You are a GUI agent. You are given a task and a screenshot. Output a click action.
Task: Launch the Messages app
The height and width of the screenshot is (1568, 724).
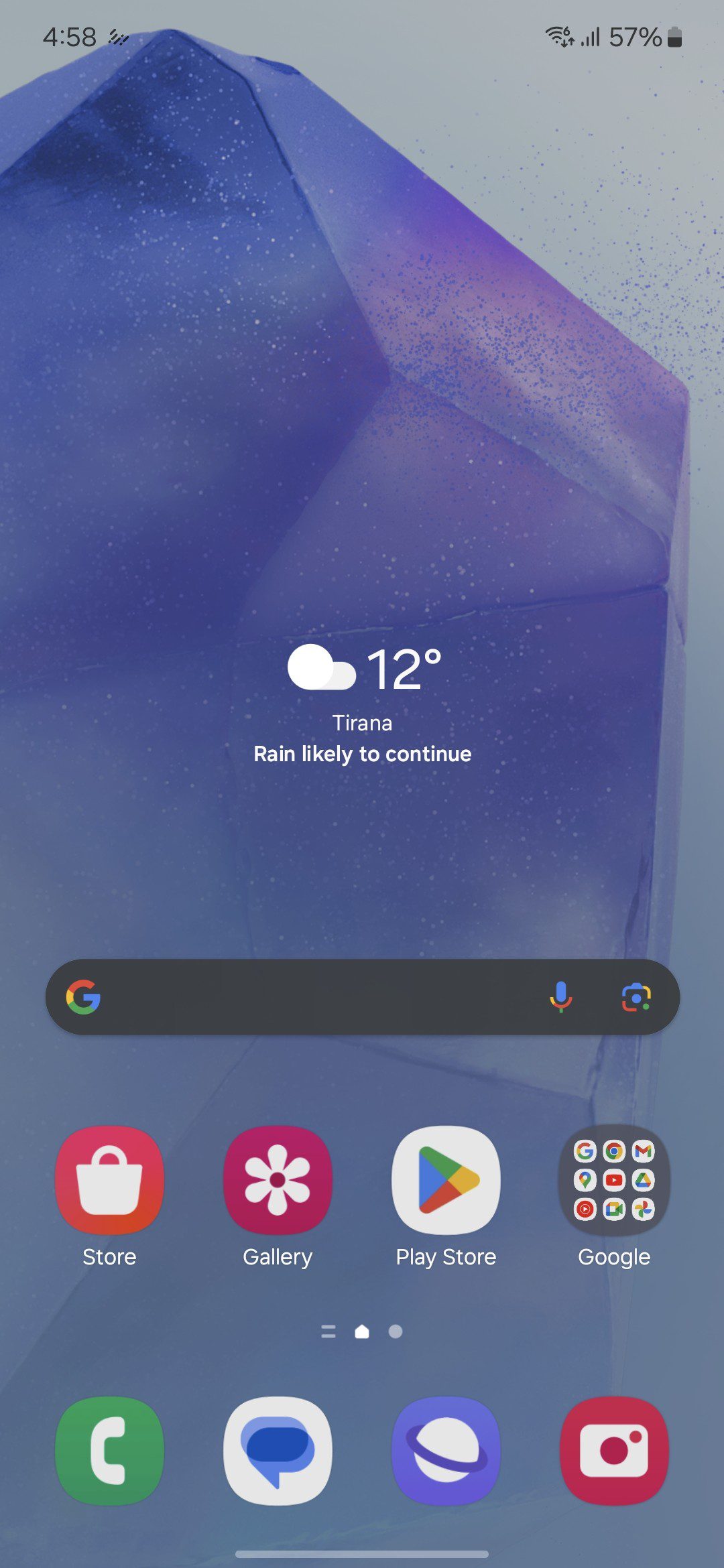(278, 1450)
